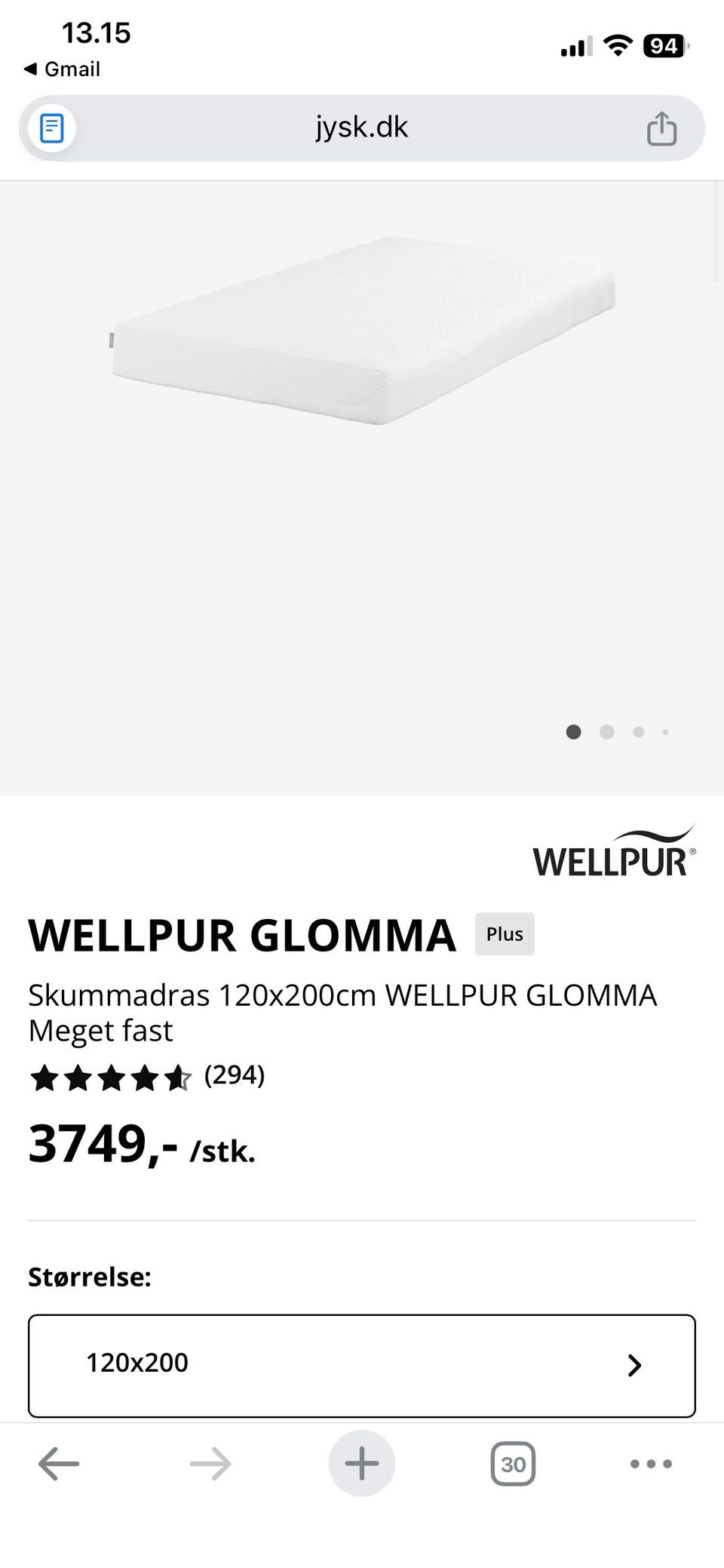Open the Reader view icon in address bar

51,128
